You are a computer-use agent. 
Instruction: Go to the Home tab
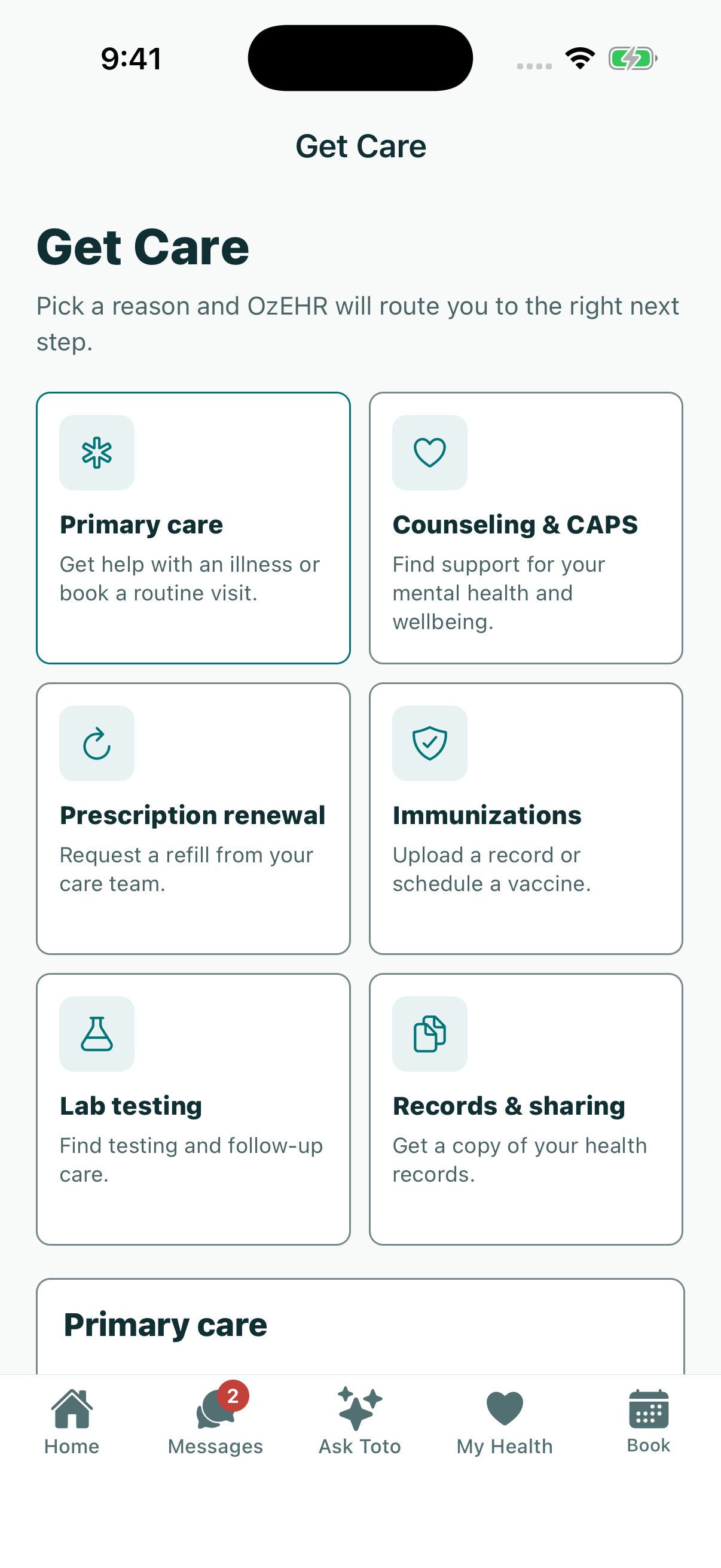coord(72,1422)
